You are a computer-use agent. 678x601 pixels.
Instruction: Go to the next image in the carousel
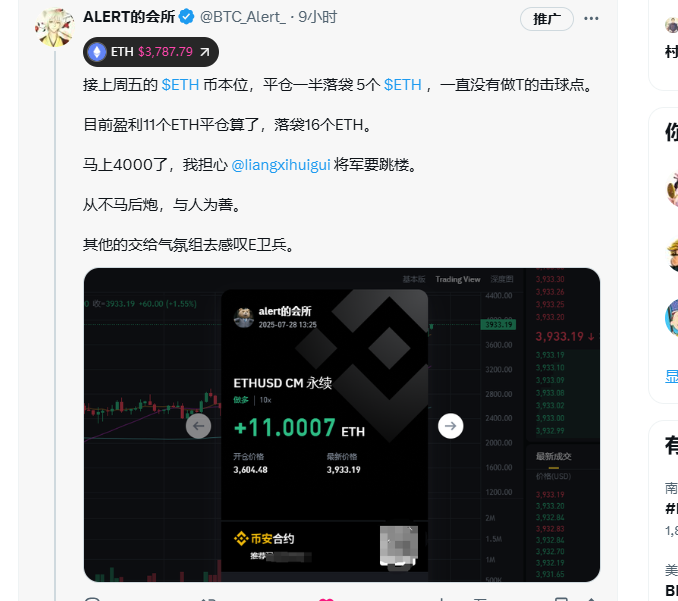(x=451, y=426)
